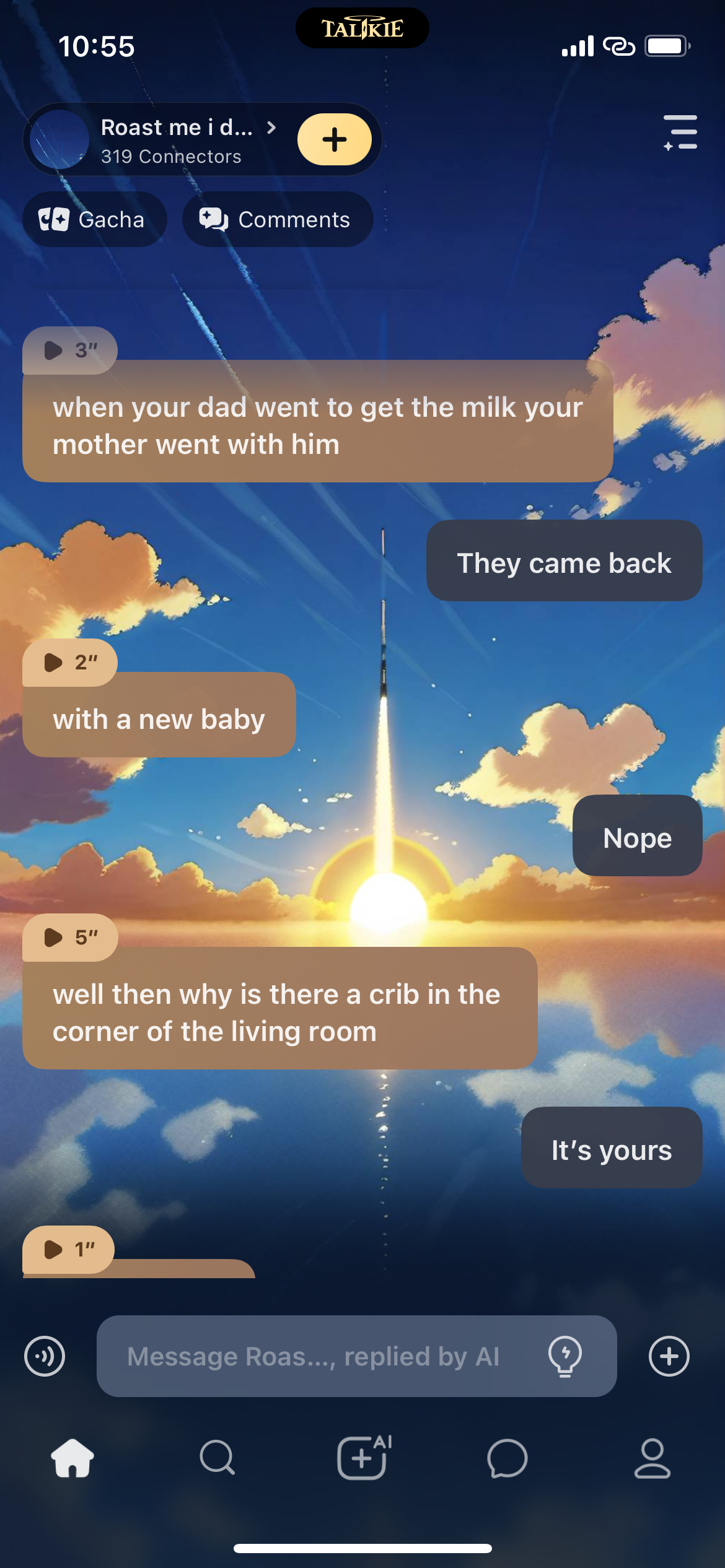Image resolution: width=725 pixels, height=1568 pixels.
Task: Open more attachments plus icon
Action: pos(669,1356)
